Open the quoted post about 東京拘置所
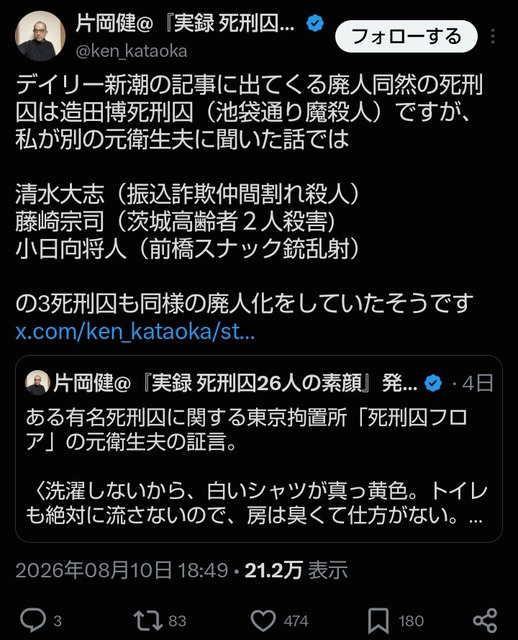The image size is (518, 640). point(259,449)
